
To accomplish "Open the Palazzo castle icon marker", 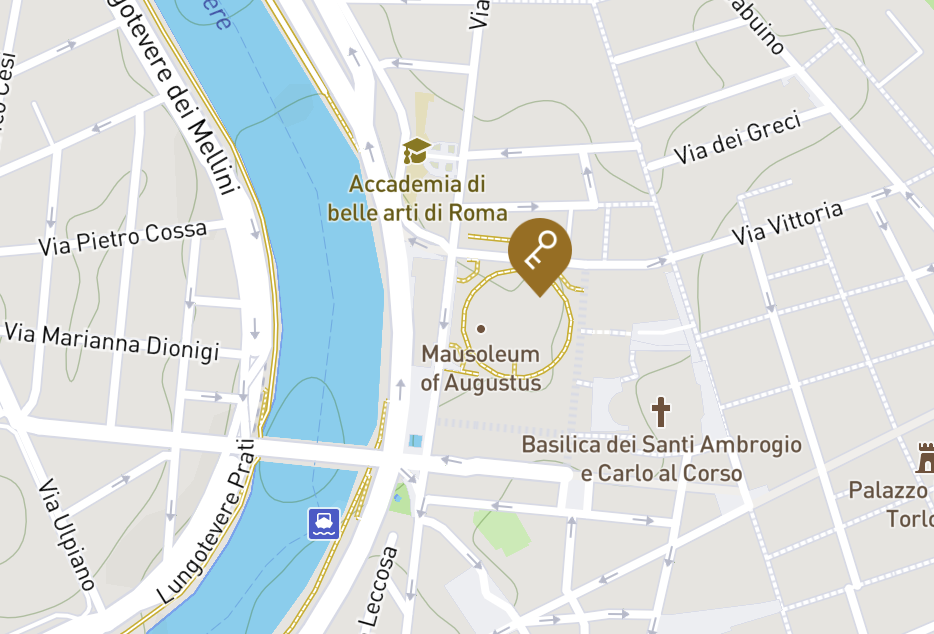I will [x=925, y=457].
